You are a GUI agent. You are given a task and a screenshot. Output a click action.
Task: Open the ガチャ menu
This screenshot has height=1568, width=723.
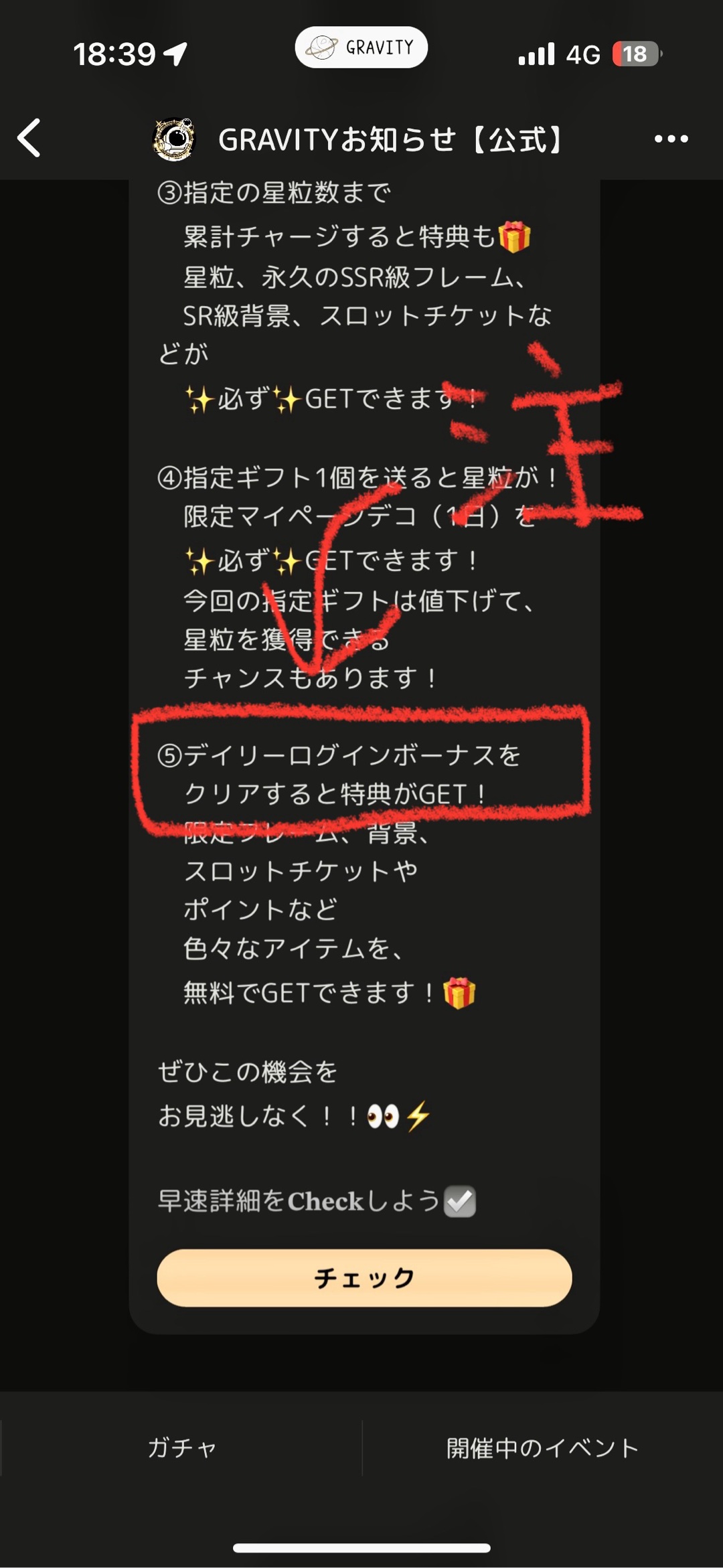[x=181, y=1447]
